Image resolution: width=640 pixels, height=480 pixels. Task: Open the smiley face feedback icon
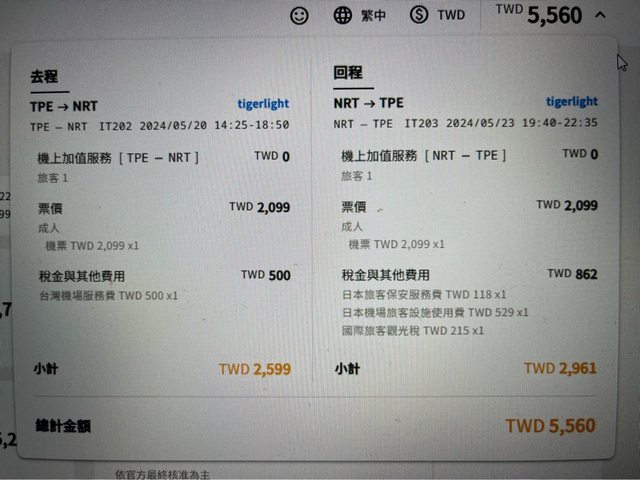[299, 15]
